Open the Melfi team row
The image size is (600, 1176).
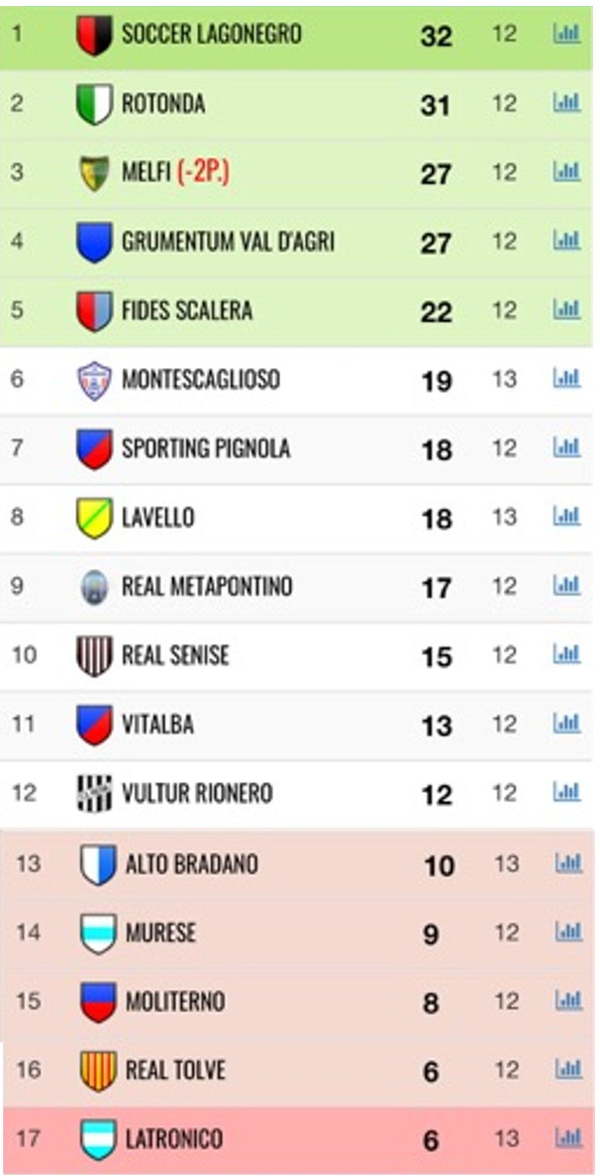(296, 173)
